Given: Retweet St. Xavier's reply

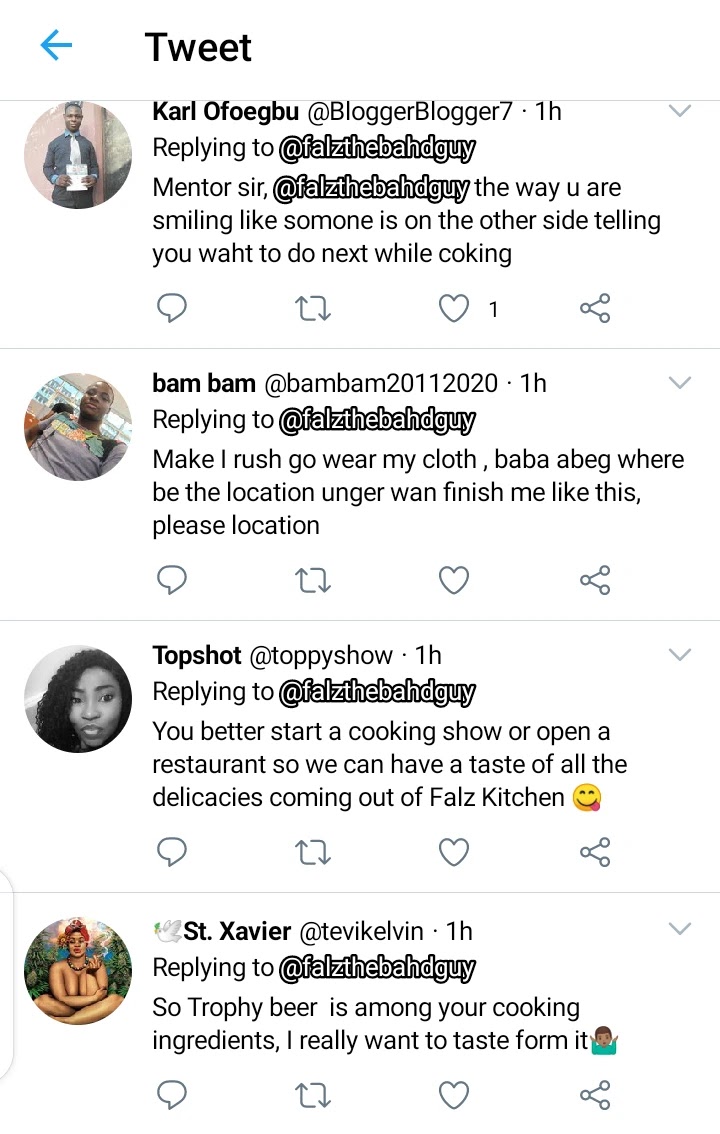Looking at the screenshot, I should coord(314,1096).
